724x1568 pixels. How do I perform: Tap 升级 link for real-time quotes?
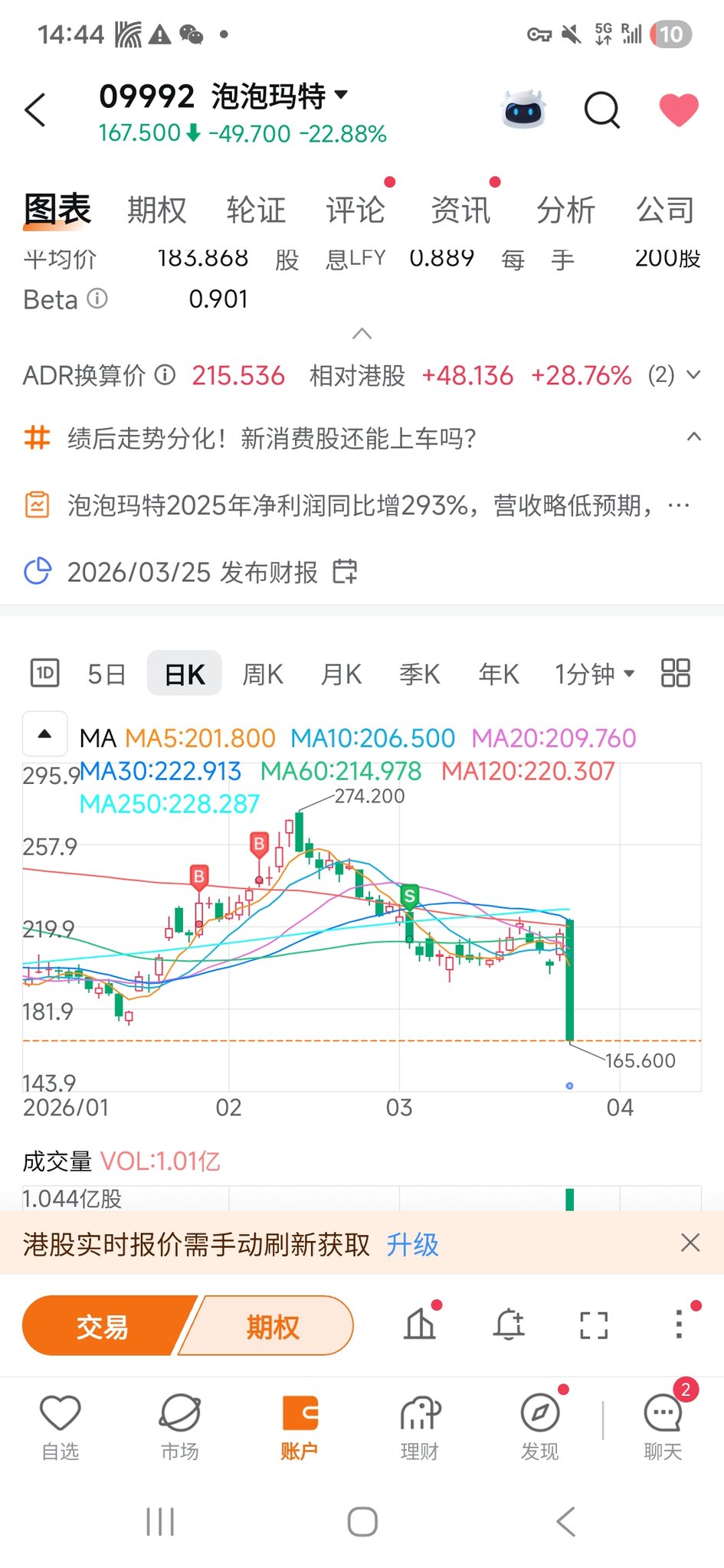point(412,1245)
